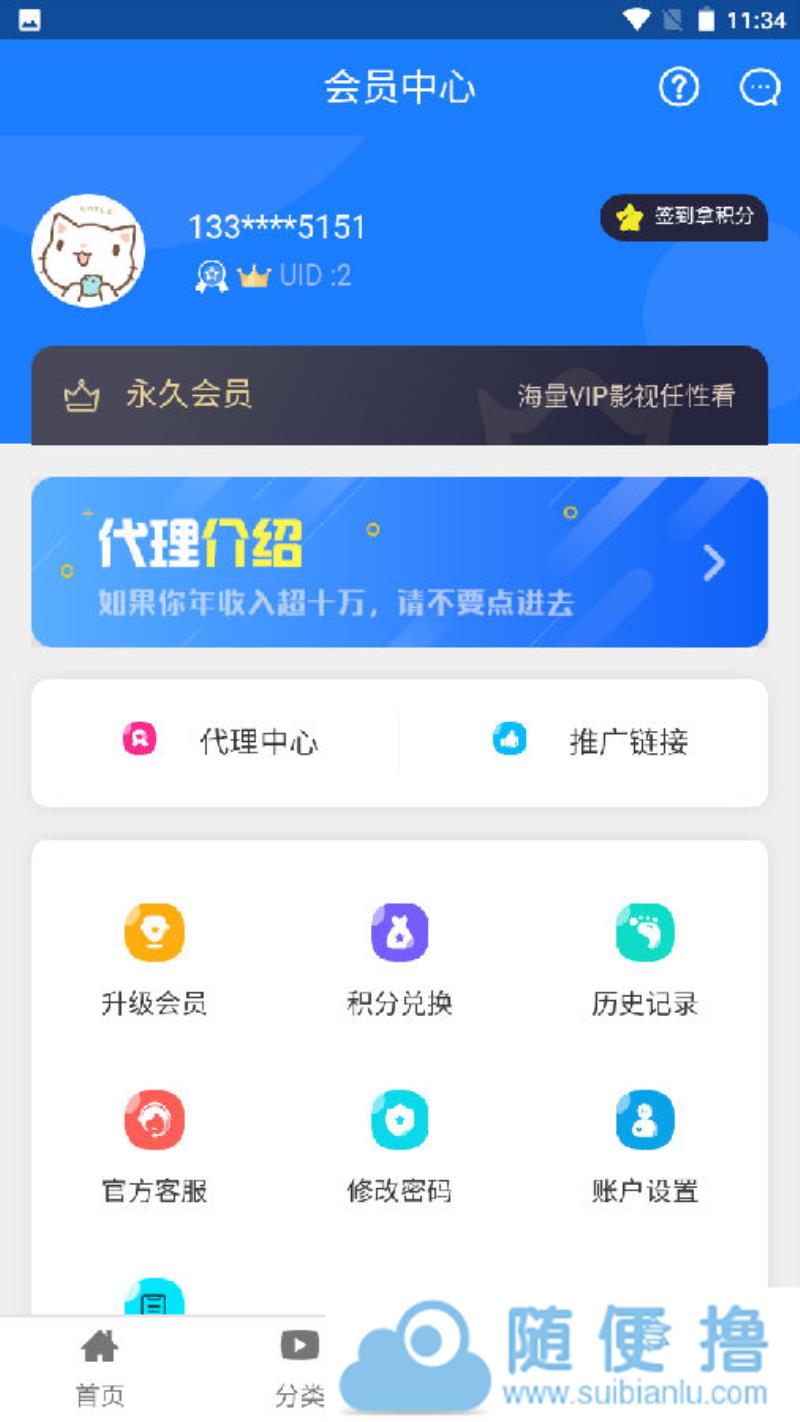Image resolution: width=800 pixels, height=1422 pixels.
Task: Switch to the 首页 home tab
Action: click(100, 1366)
